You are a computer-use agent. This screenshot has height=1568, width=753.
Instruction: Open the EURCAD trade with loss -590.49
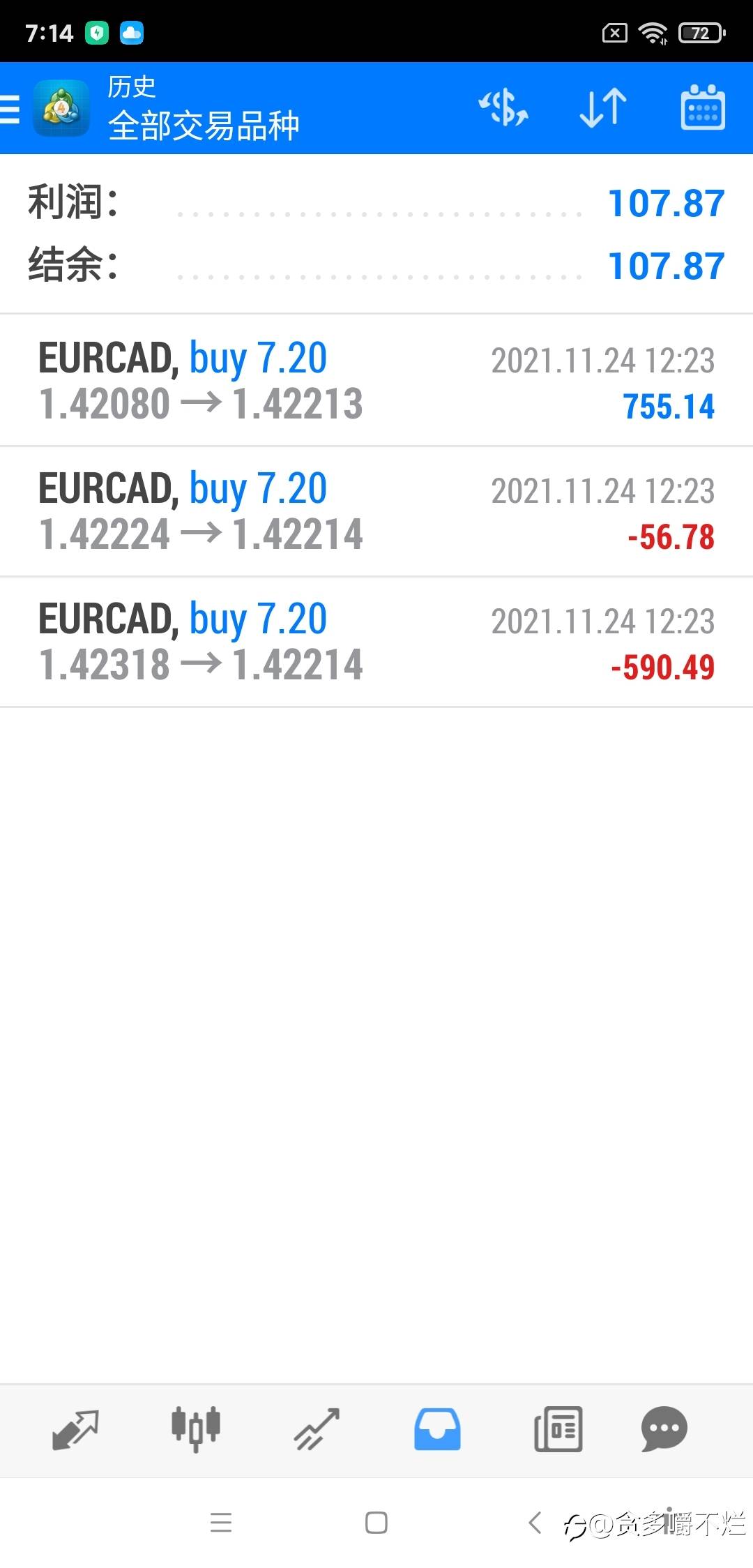[x=376, y=642]
